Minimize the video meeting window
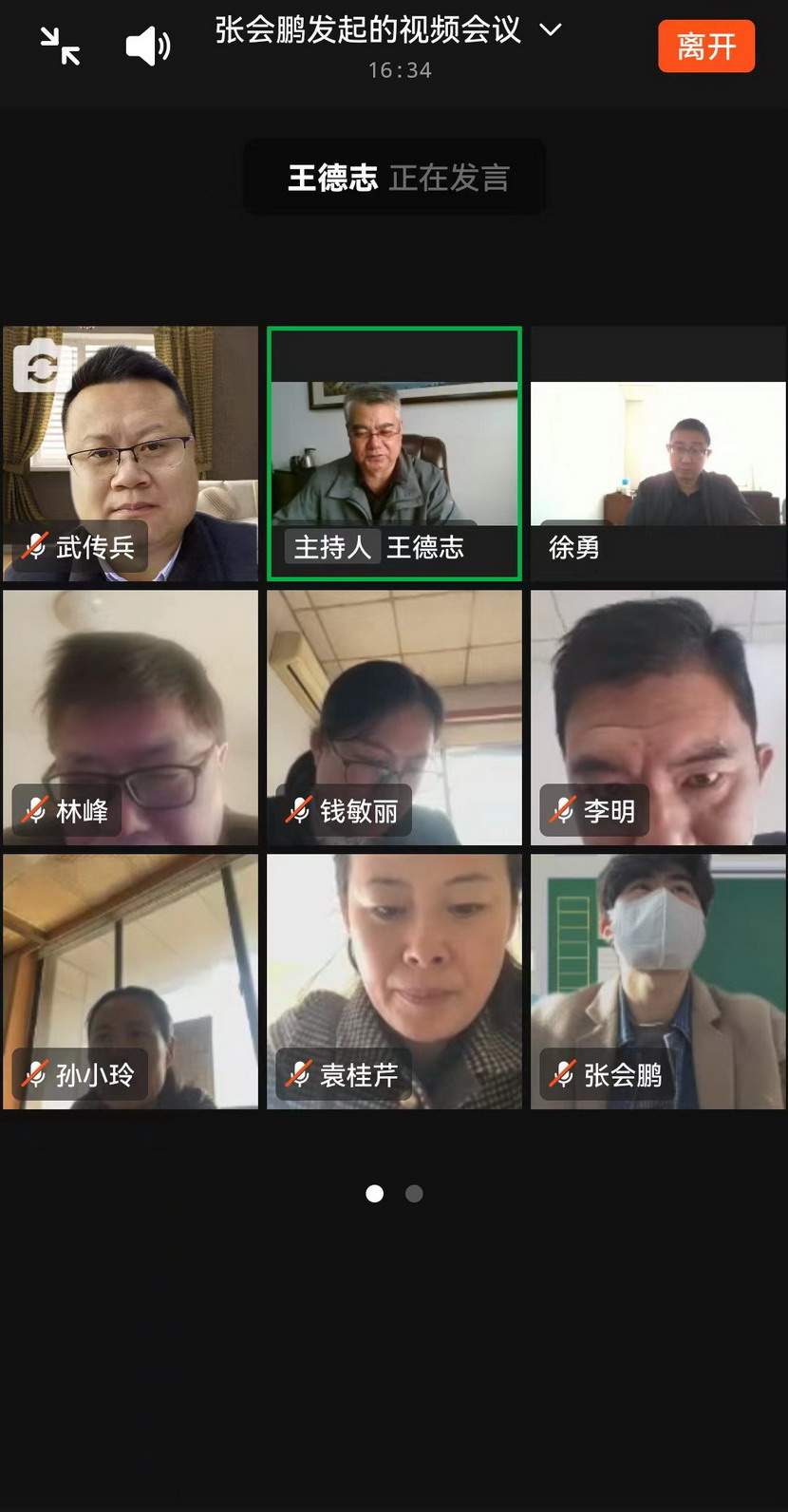The width and height of the screenshot is (788, 1512). point(60,46)
